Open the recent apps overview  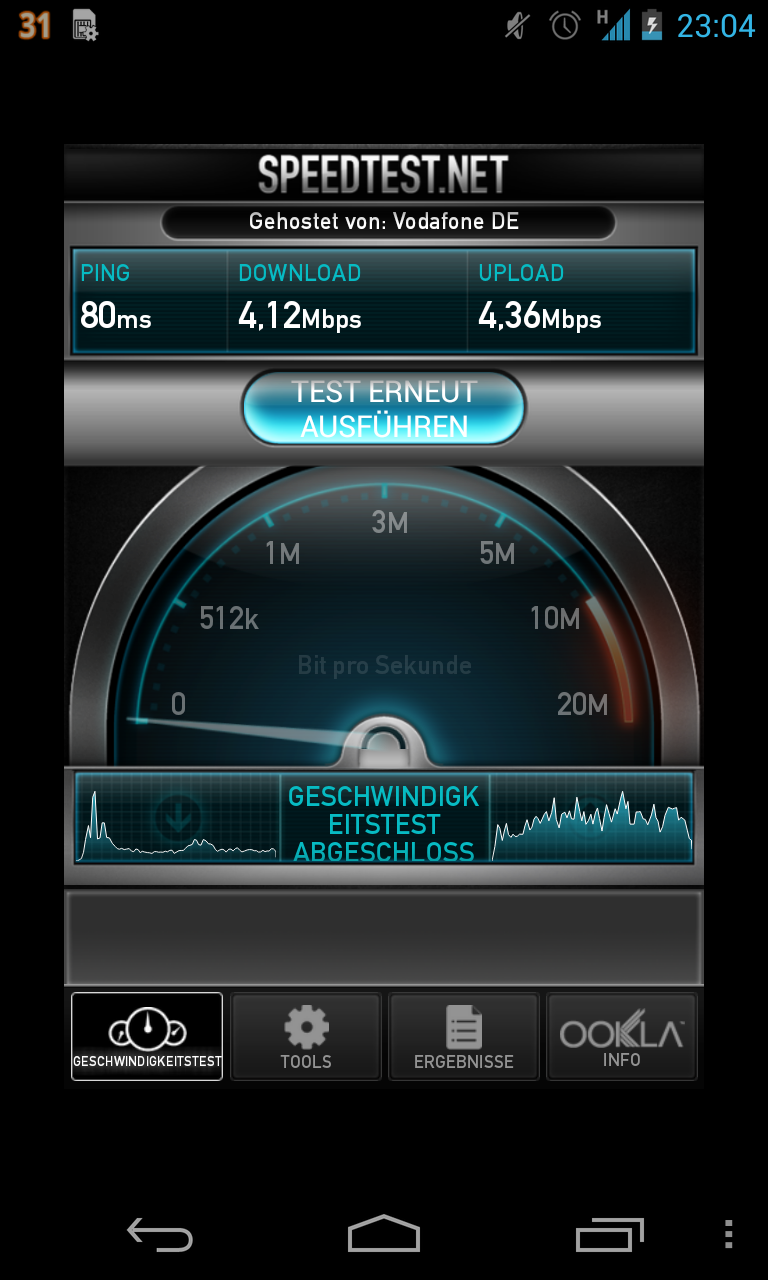[x=610, y=1235]
